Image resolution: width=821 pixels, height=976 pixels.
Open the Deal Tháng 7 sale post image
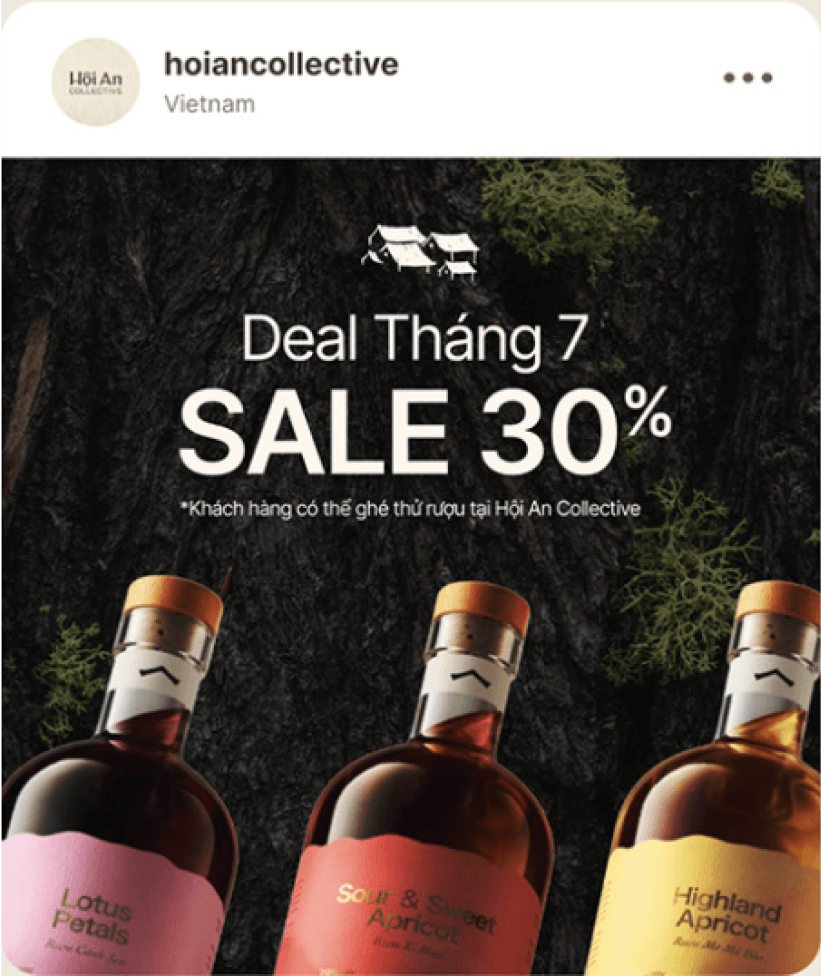[410, 560]
